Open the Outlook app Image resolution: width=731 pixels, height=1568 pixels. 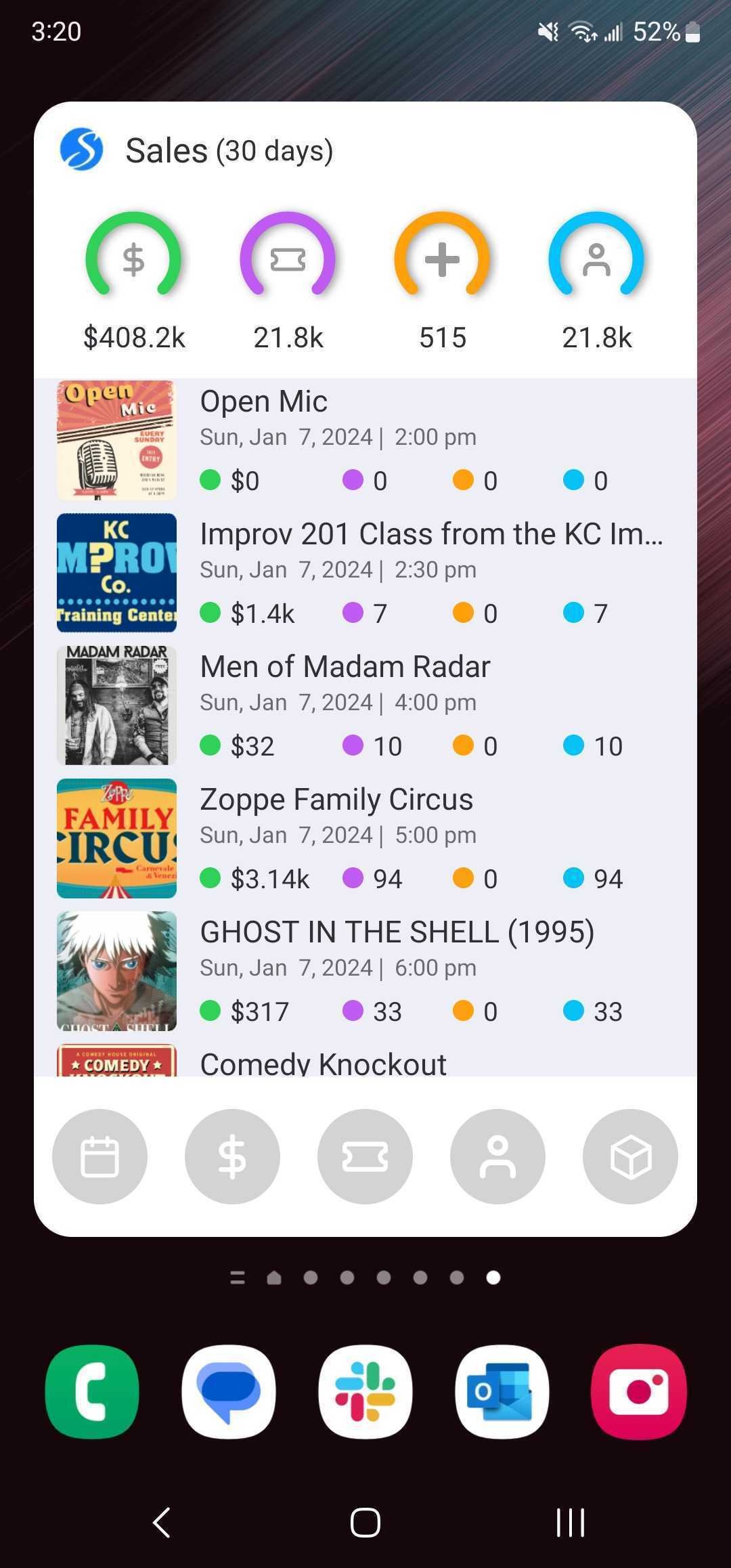pos(502,1392)
